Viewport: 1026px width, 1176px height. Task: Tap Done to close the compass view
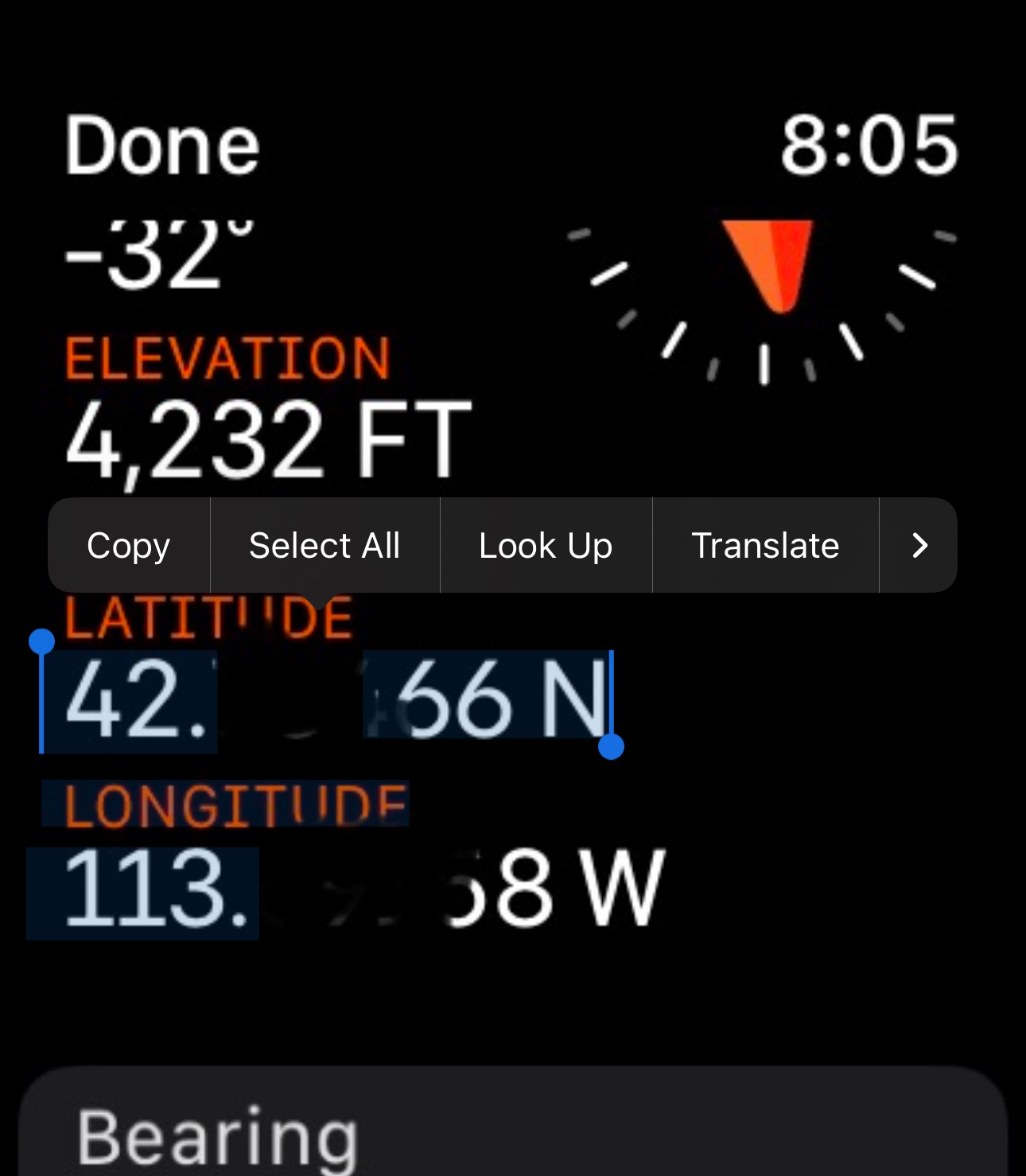(x=162, y=145)
